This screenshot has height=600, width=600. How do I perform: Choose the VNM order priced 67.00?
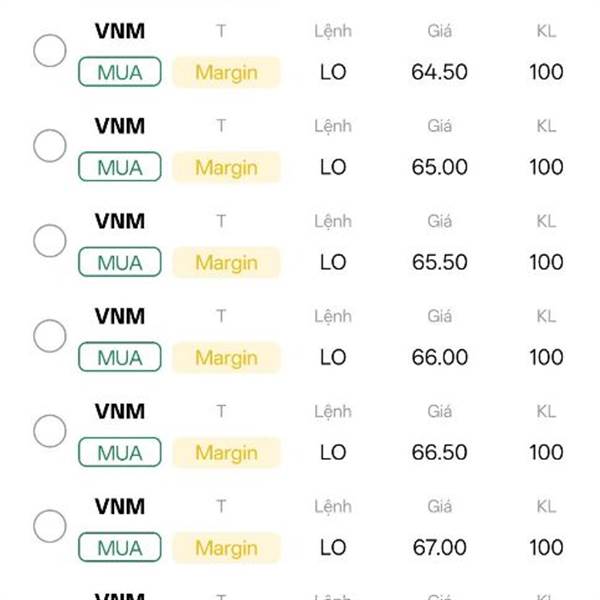(50, 526)
